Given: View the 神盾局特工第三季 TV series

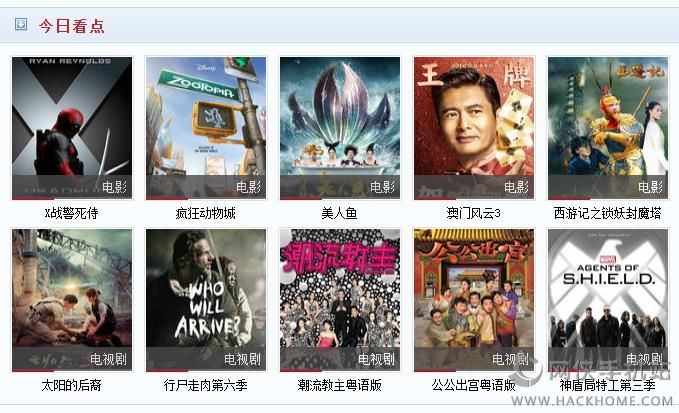Looking at the screenshot, I should coord(607,299).
